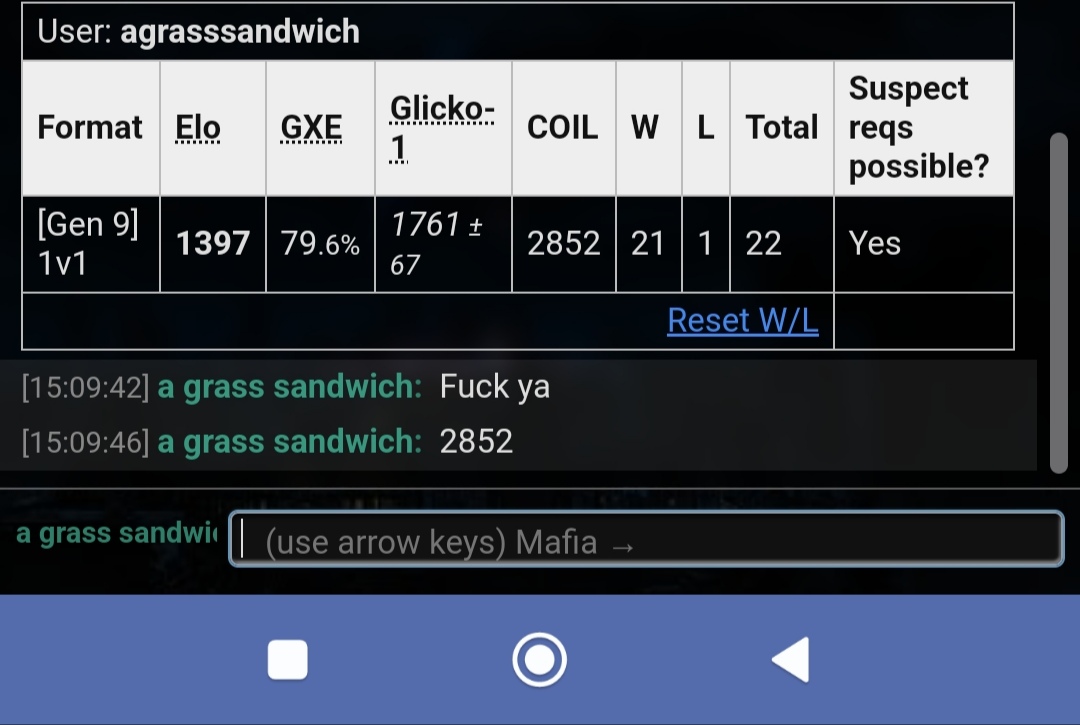Focus the chat message input field
The width and height of the screenshot is (1080, 725).
click(646, 540)
